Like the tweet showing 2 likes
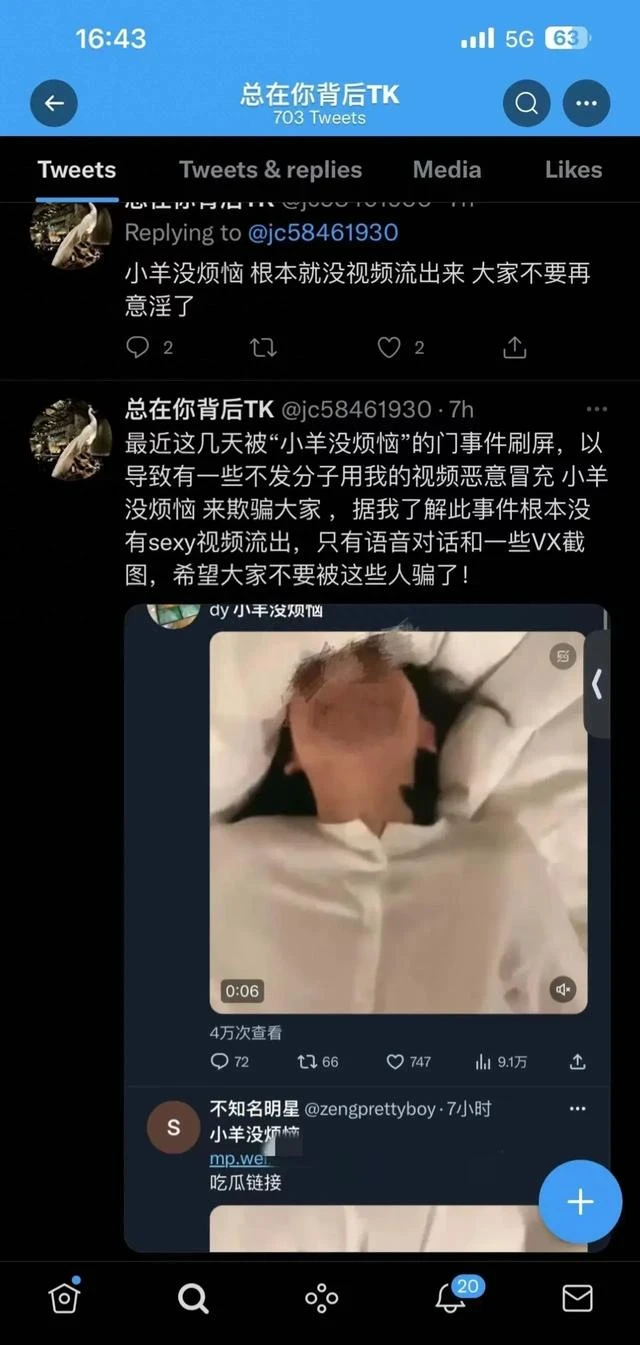This screenshot has width=640, height=1345. coord(389,347)
